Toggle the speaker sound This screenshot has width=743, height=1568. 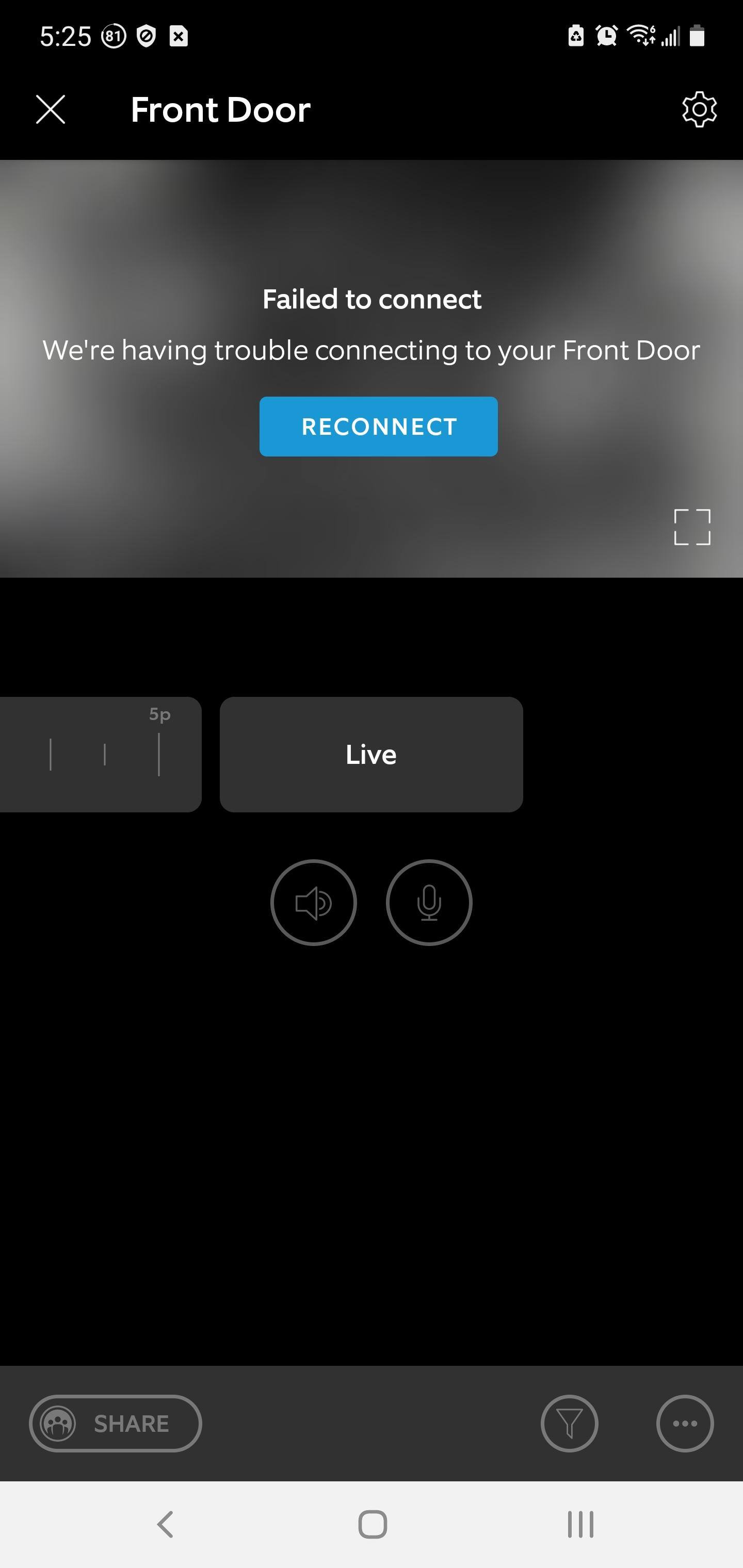313,902
